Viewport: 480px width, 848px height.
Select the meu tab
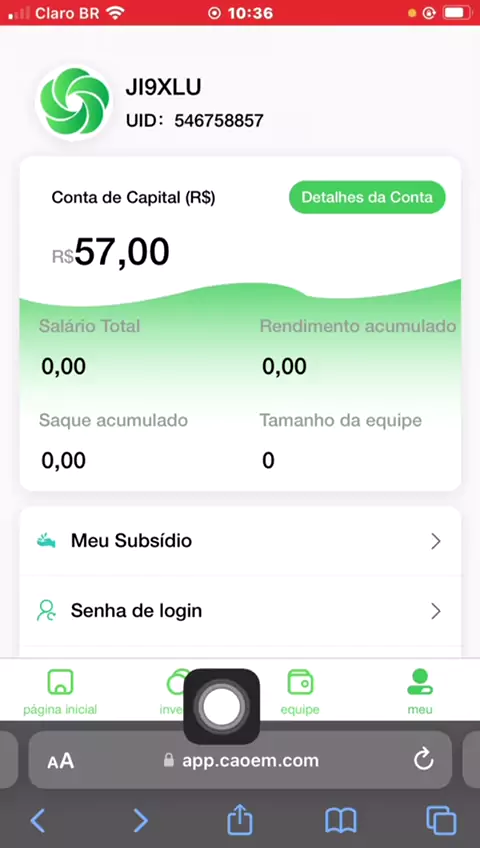point(420,692)
